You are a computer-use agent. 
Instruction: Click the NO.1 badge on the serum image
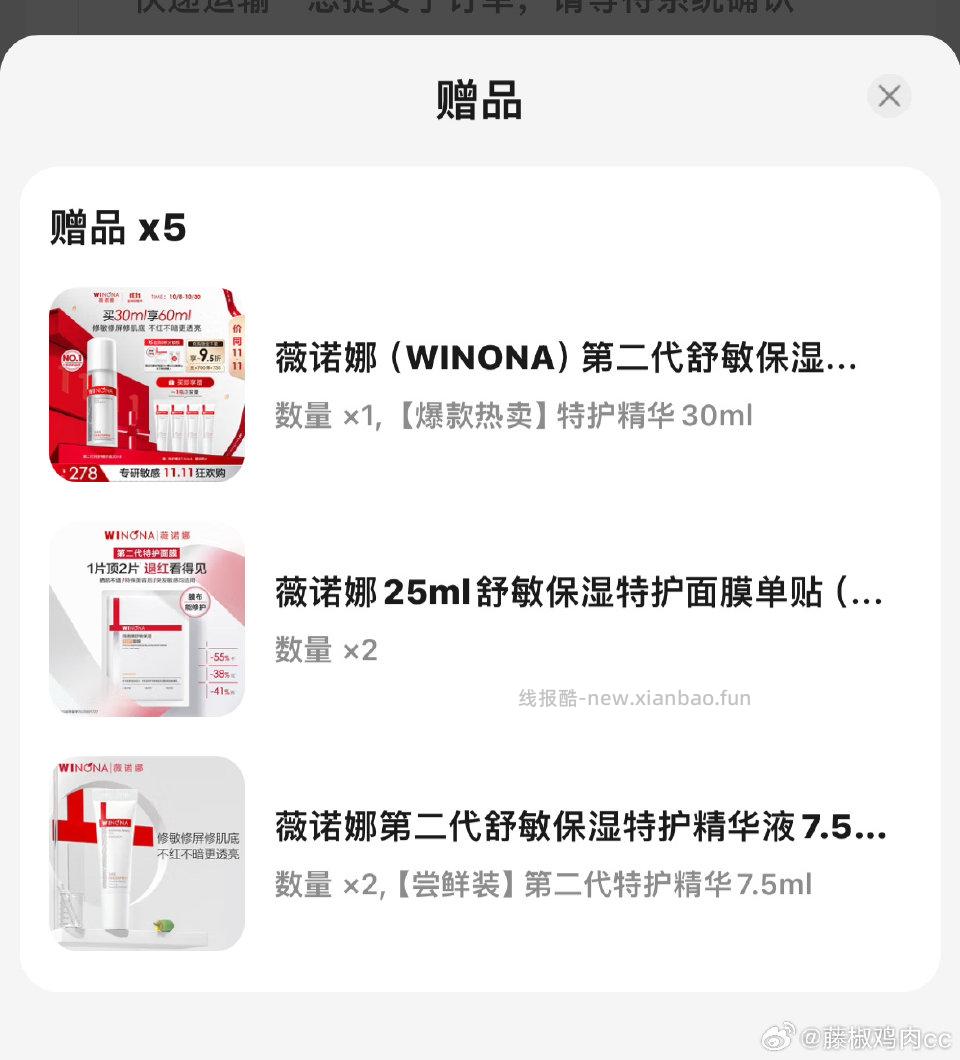pyautogui.click(x=72, y=360)
